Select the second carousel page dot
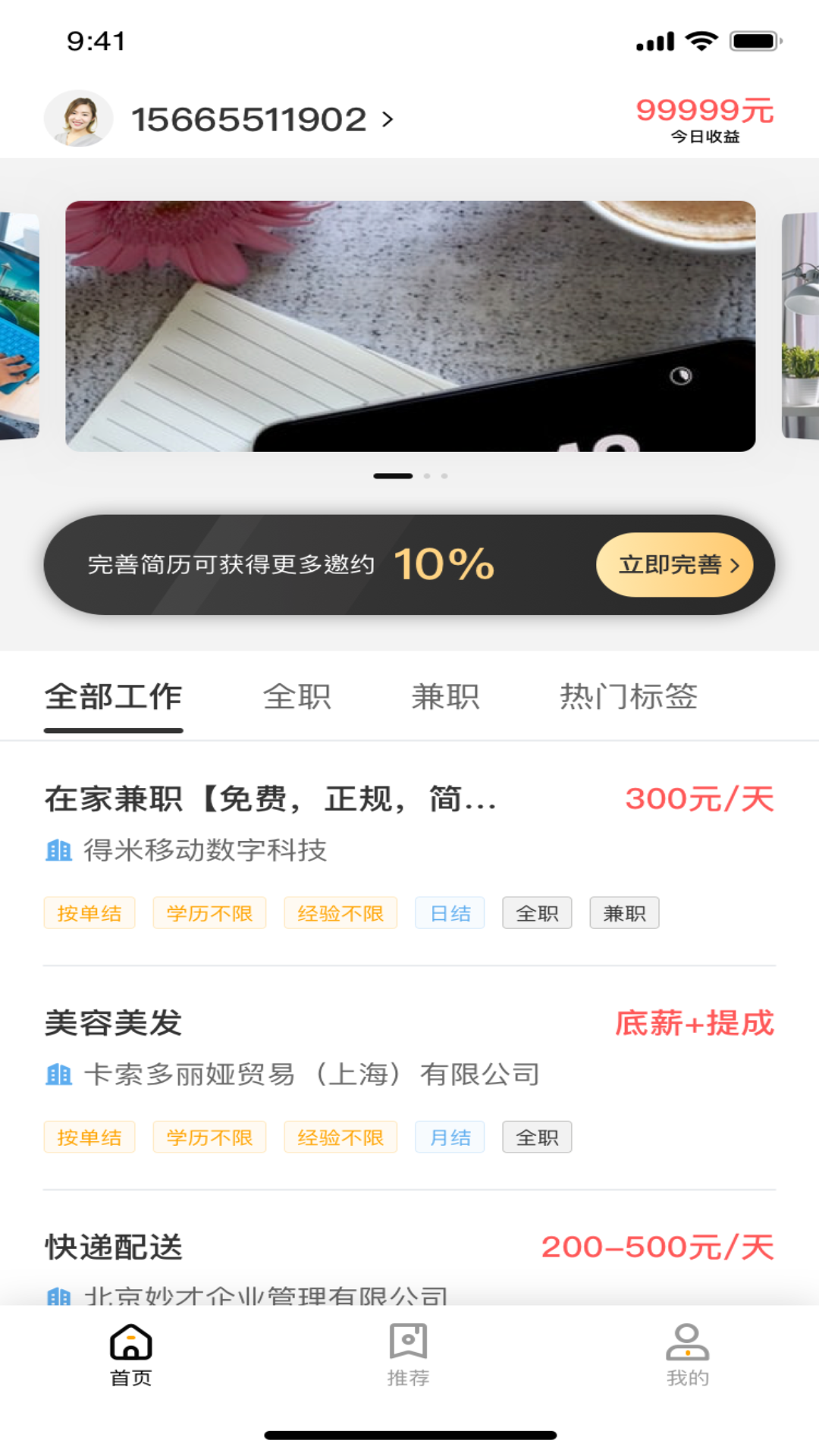Screen dimensions: 819x1456 coord(426,476)
